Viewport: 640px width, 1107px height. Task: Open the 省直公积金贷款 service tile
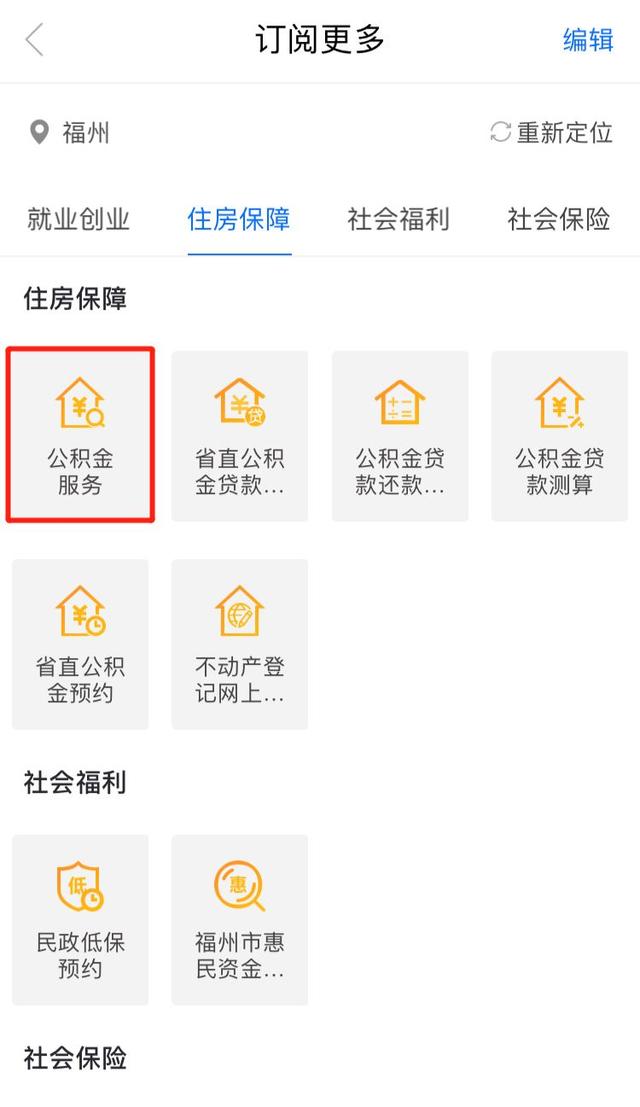tap(240, 435)
